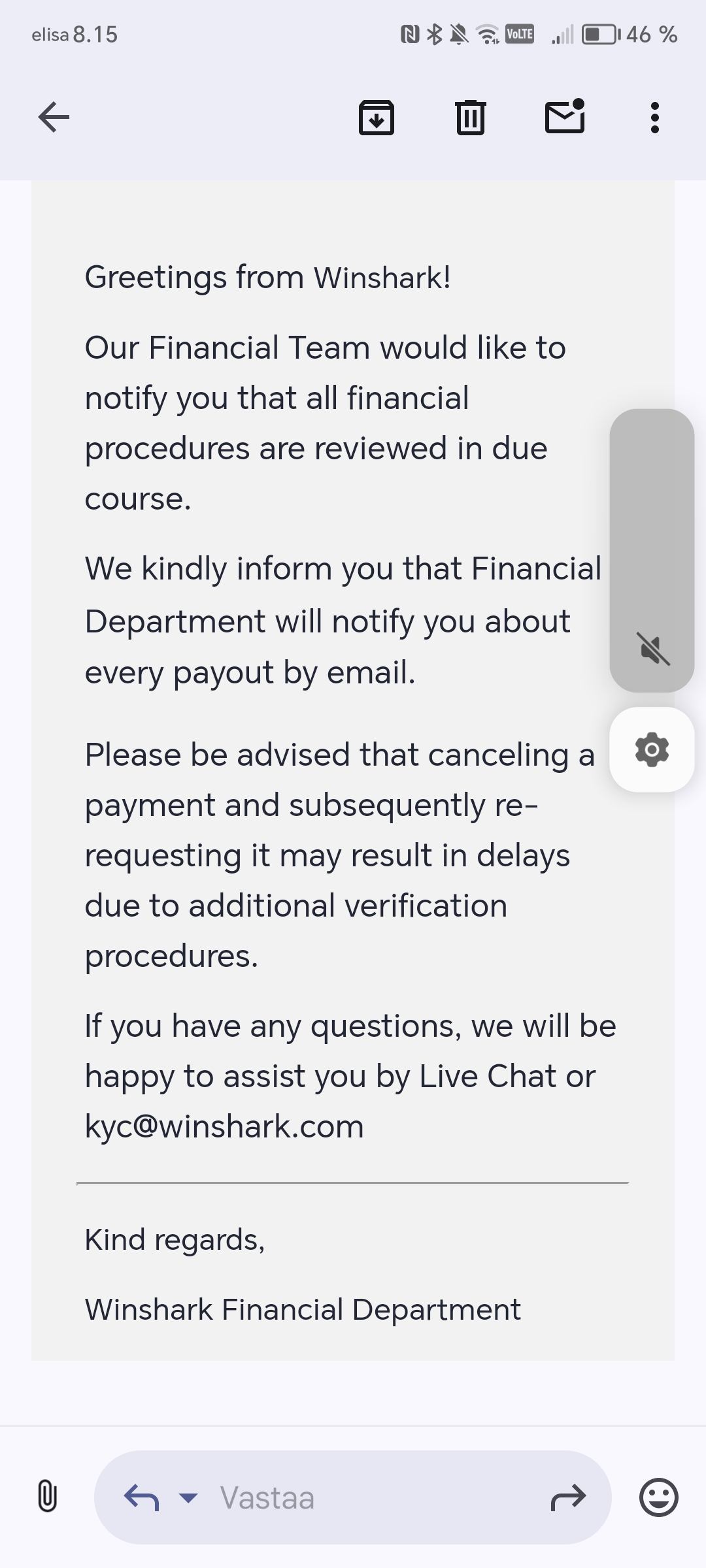Forward this email
Screen dimensions: 706x1568
point(568,1497)
